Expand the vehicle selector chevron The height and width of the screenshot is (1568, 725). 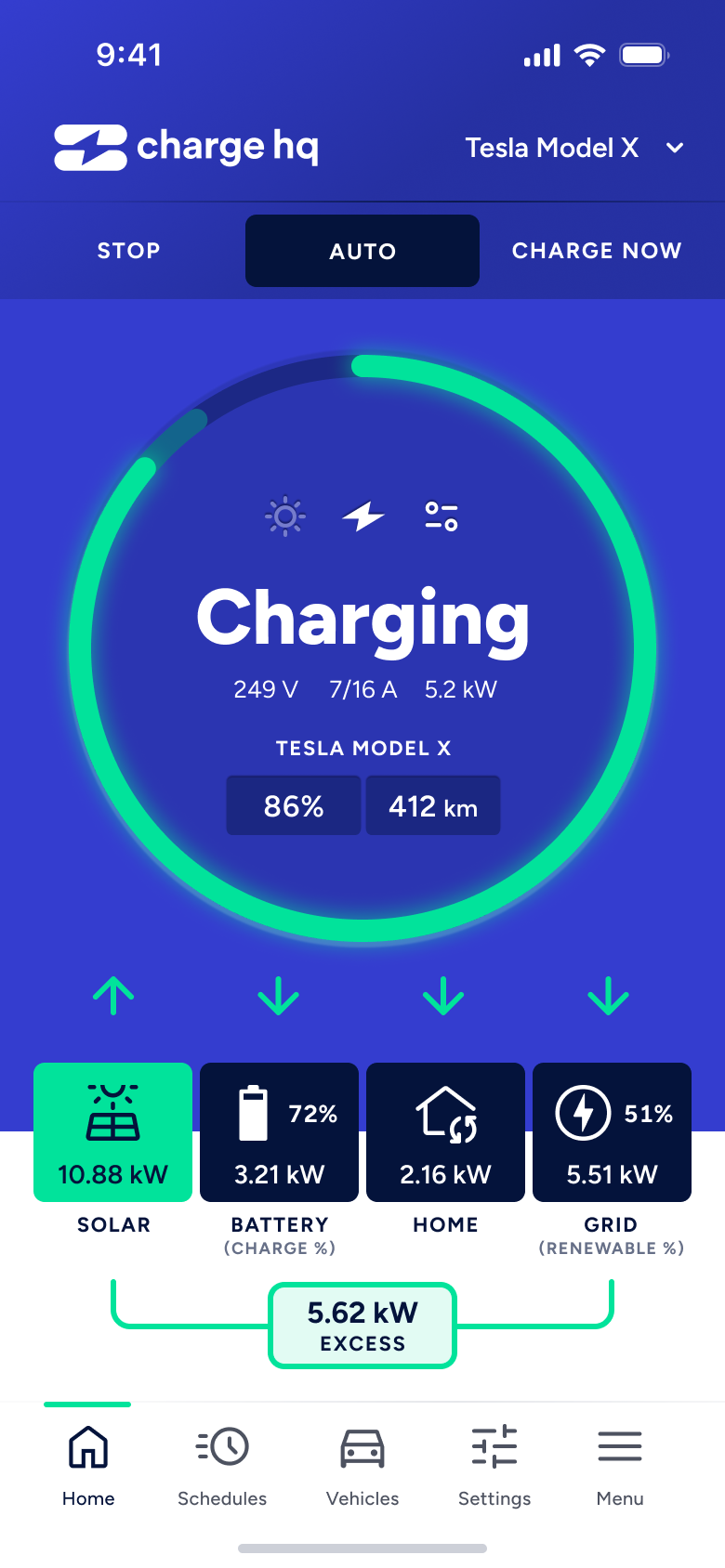click(x=675, y=148)
